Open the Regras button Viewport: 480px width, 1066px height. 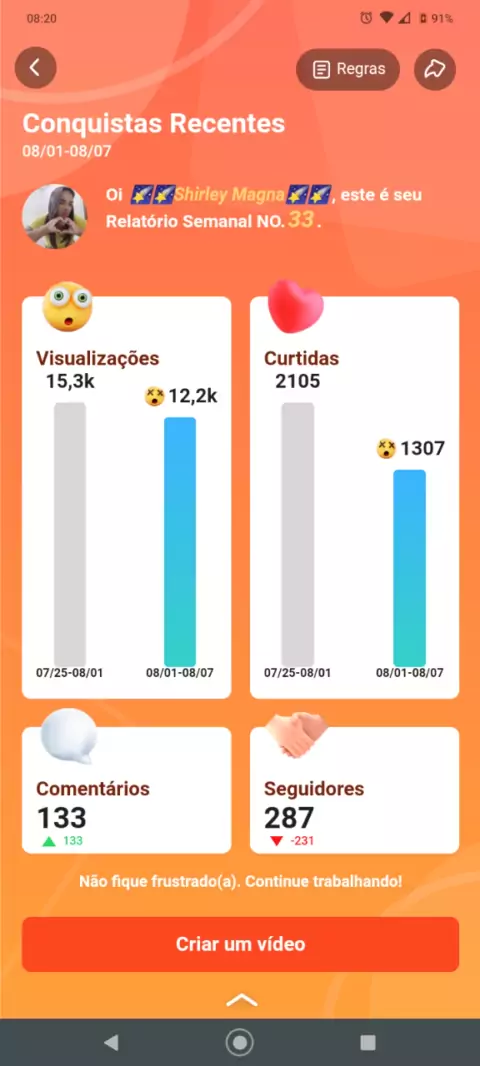coord(348,69)
